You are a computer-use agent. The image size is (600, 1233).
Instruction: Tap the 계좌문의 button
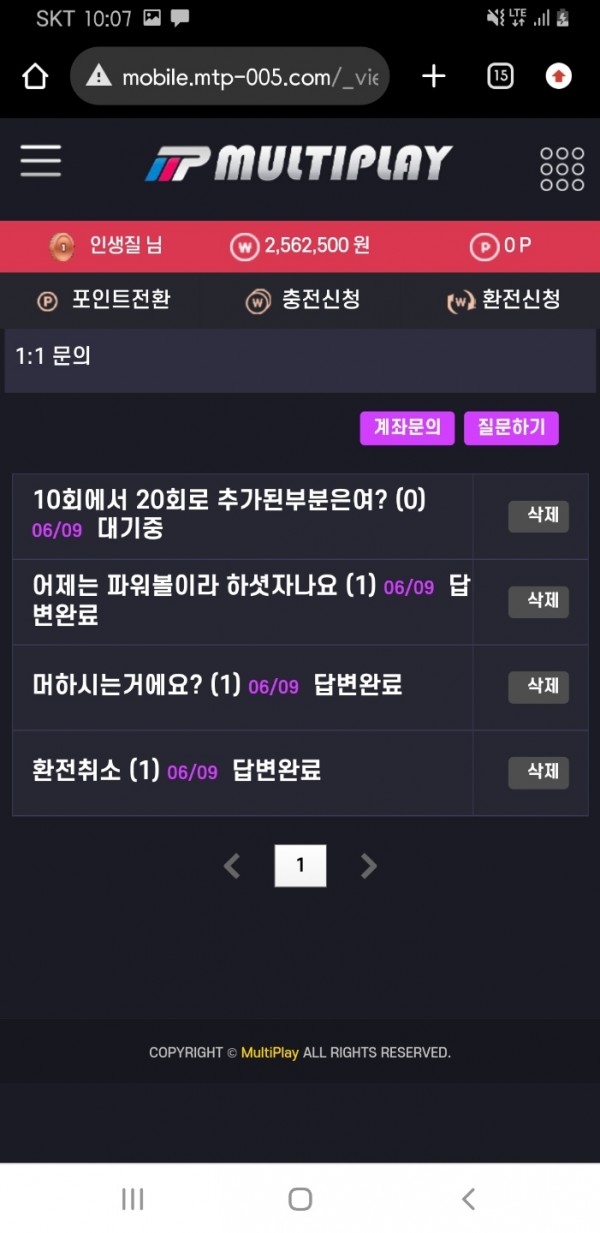(x=407, y=428)
